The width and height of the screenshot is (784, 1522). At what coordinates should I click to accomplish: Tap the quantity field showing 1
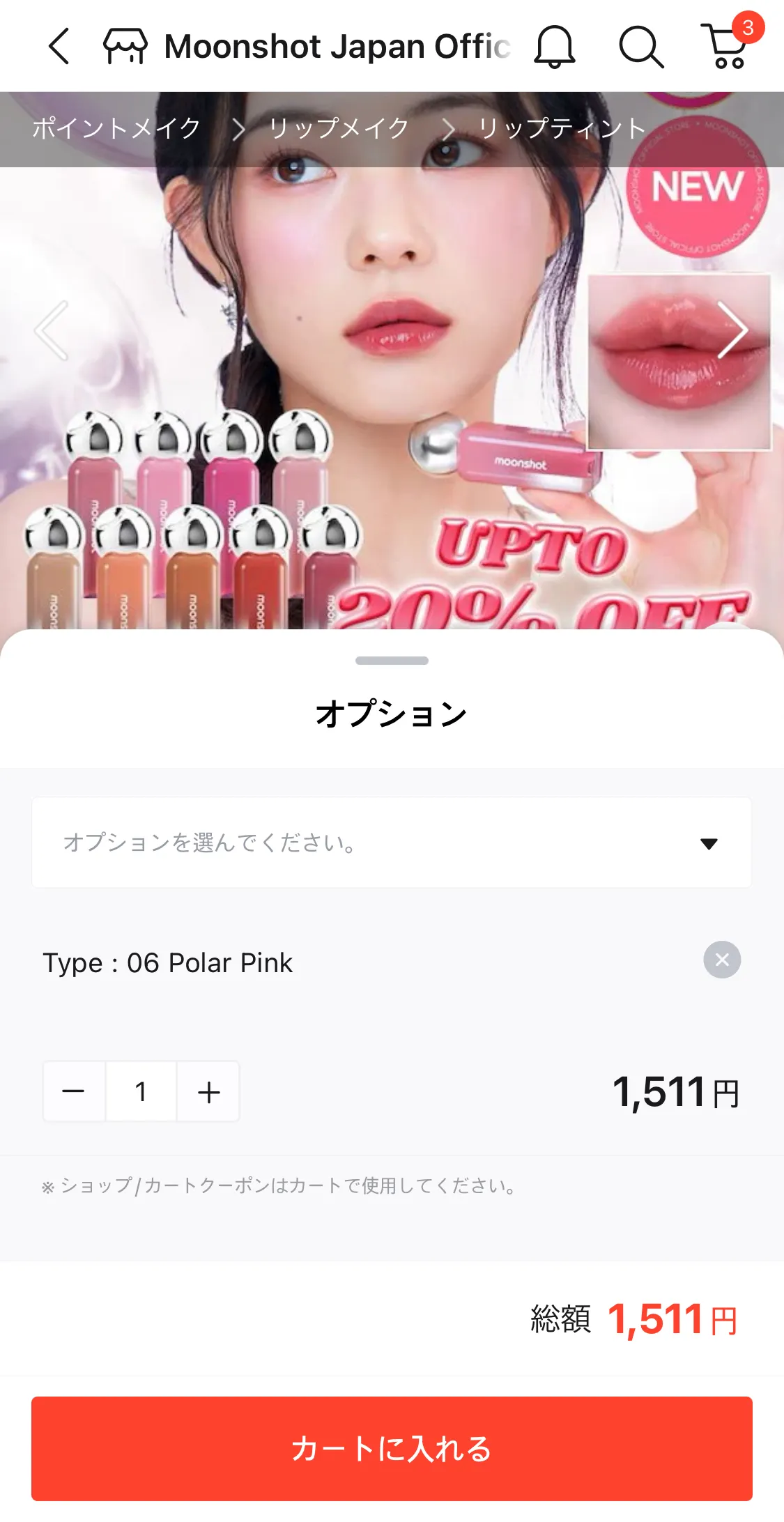(141, 1091)
